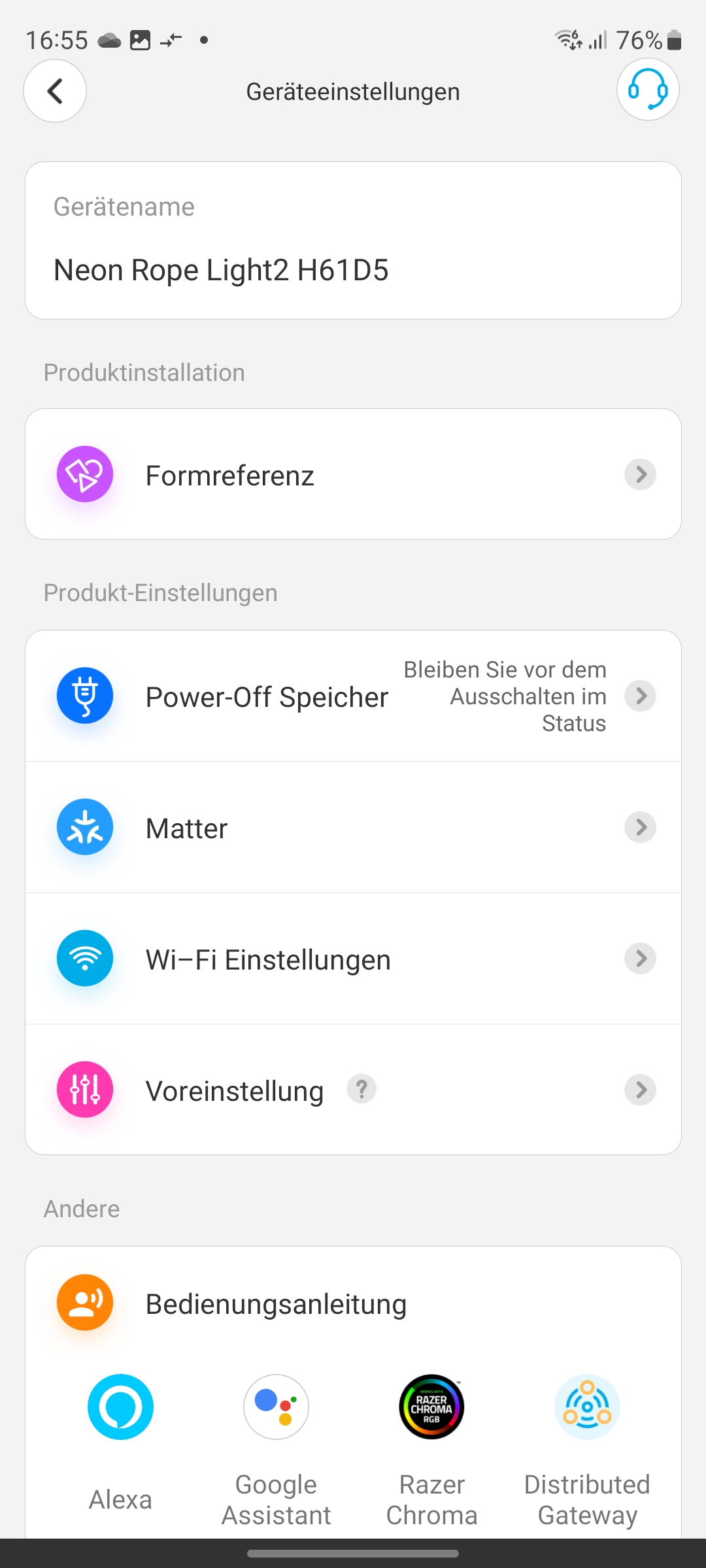Viewport: 706px width, 1568px height.
Task: Open the support headset icon
Action: point(647,90)
